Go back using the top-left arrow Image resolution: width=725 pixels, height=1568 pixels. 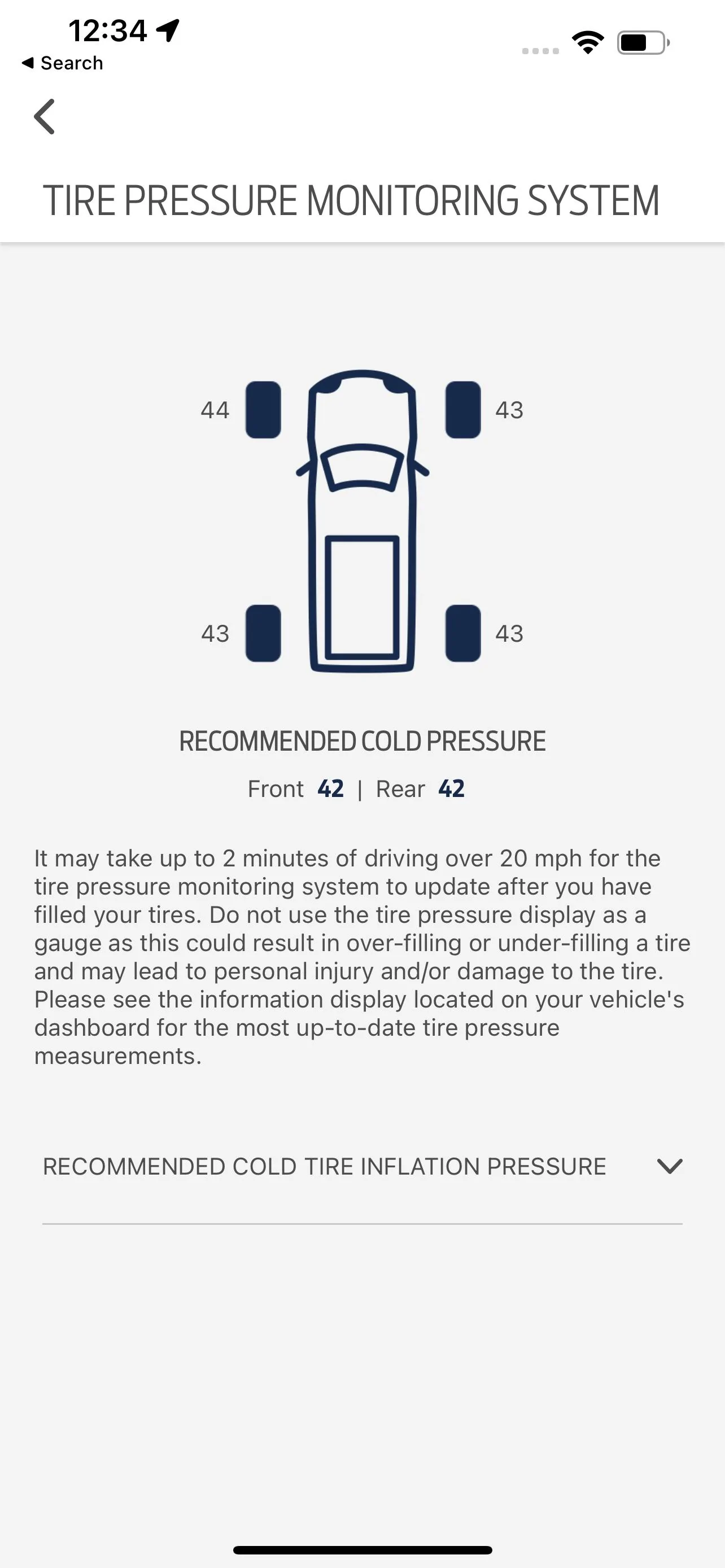pyautogui.click(x=45, y=116)
